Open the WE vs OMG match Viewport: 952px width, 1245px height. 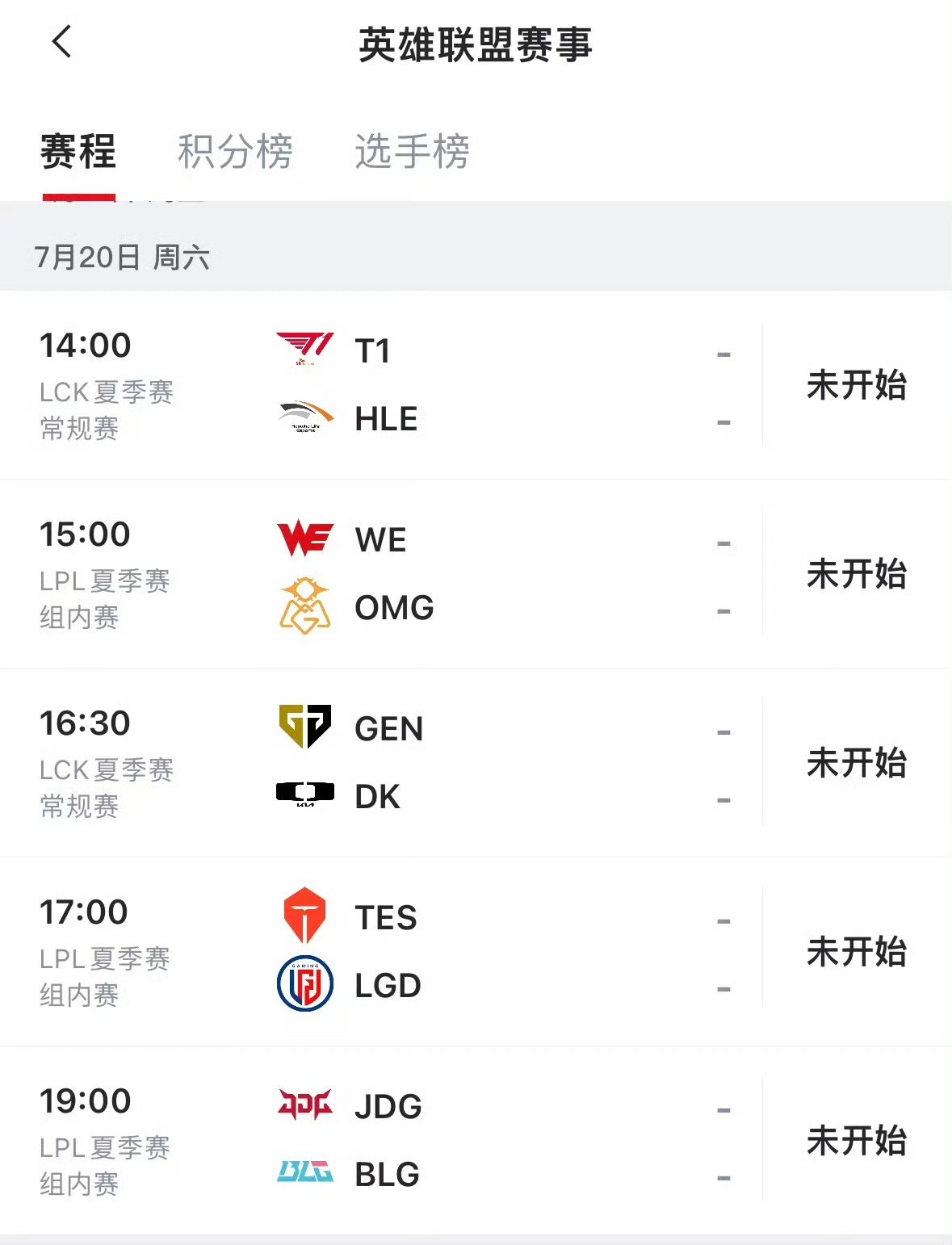475,574
